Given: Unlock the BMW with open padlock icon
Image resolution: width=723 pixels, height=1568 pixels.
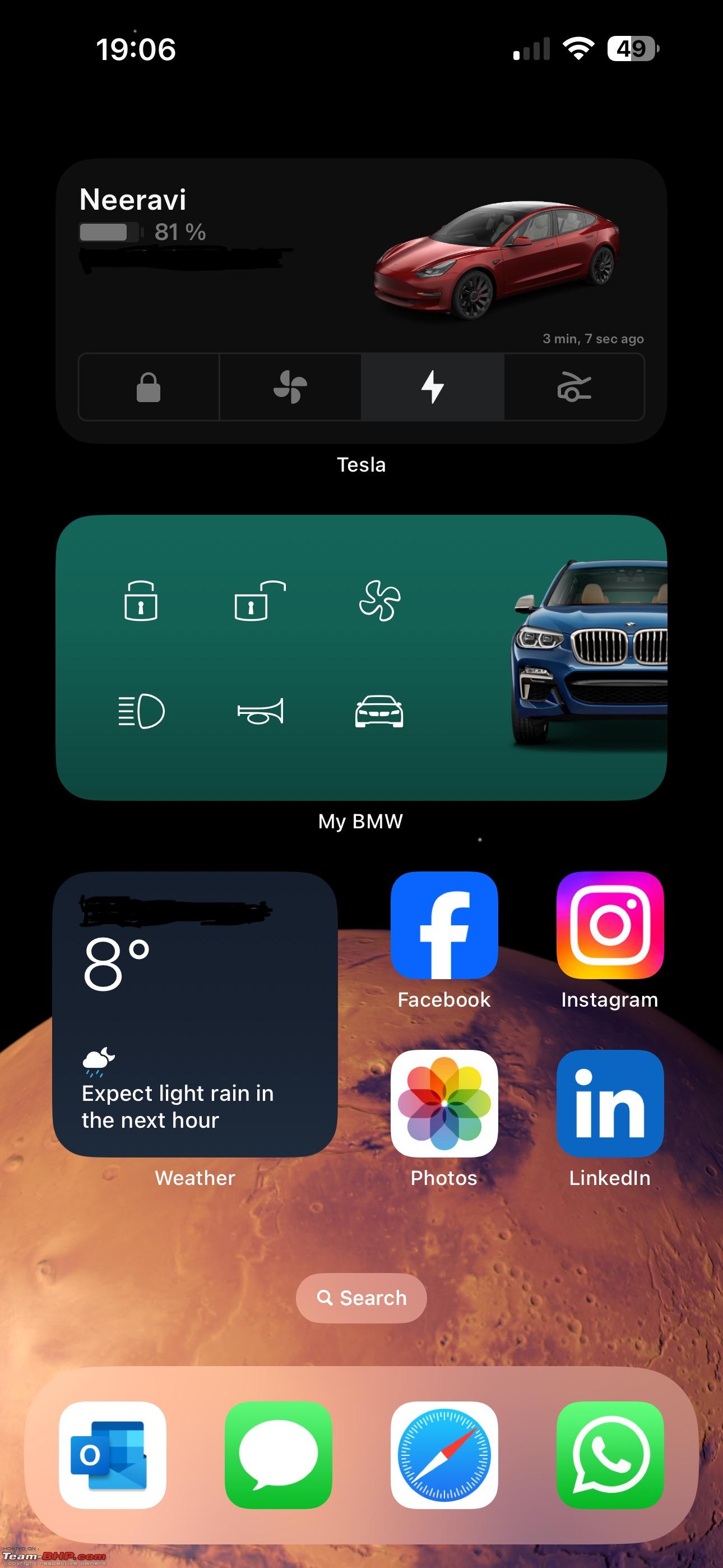Looking at the screenshot, I should click(260, 601).
